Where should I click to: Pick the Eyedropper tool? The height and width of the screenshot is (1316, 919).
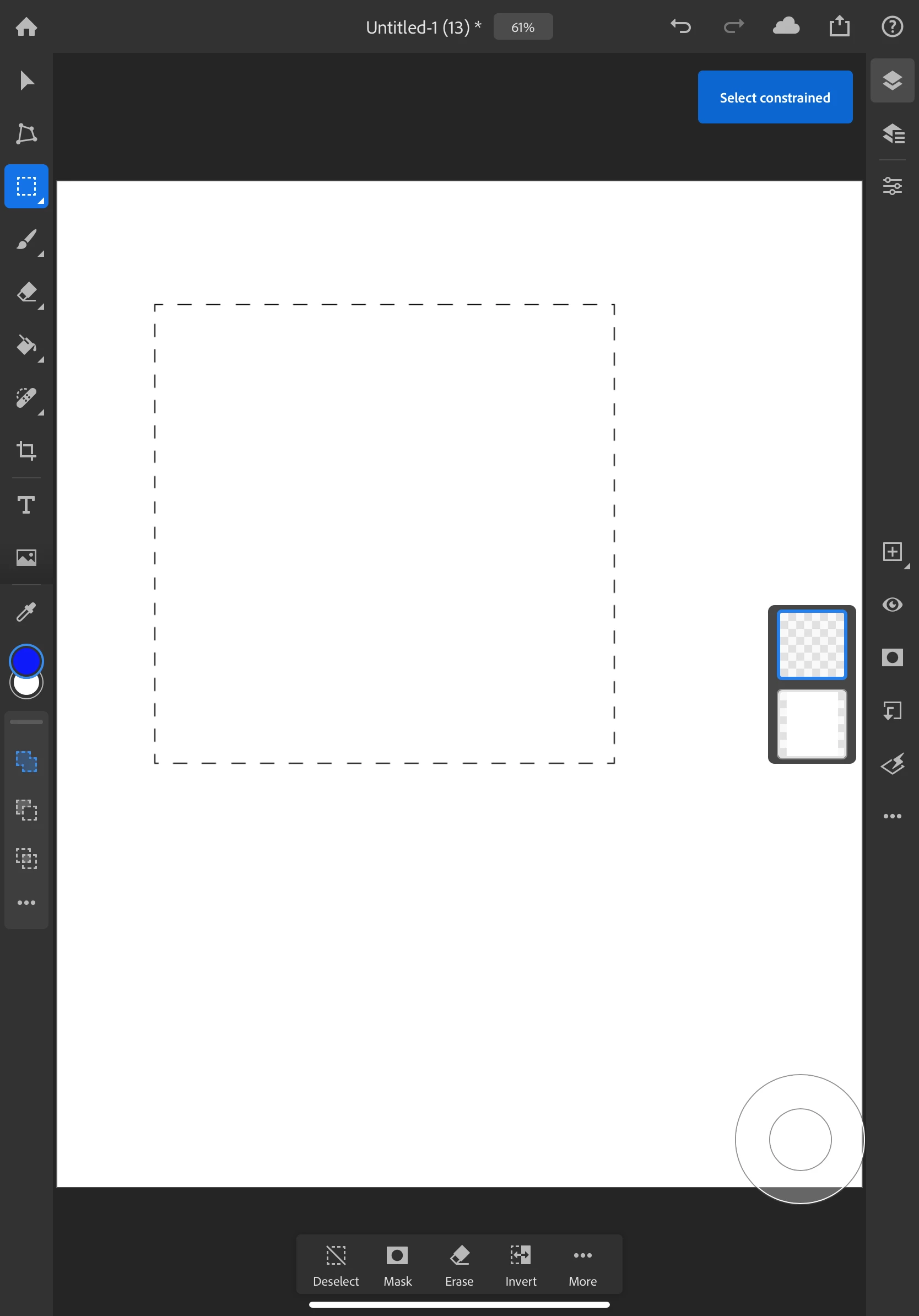tap(26, 612)
